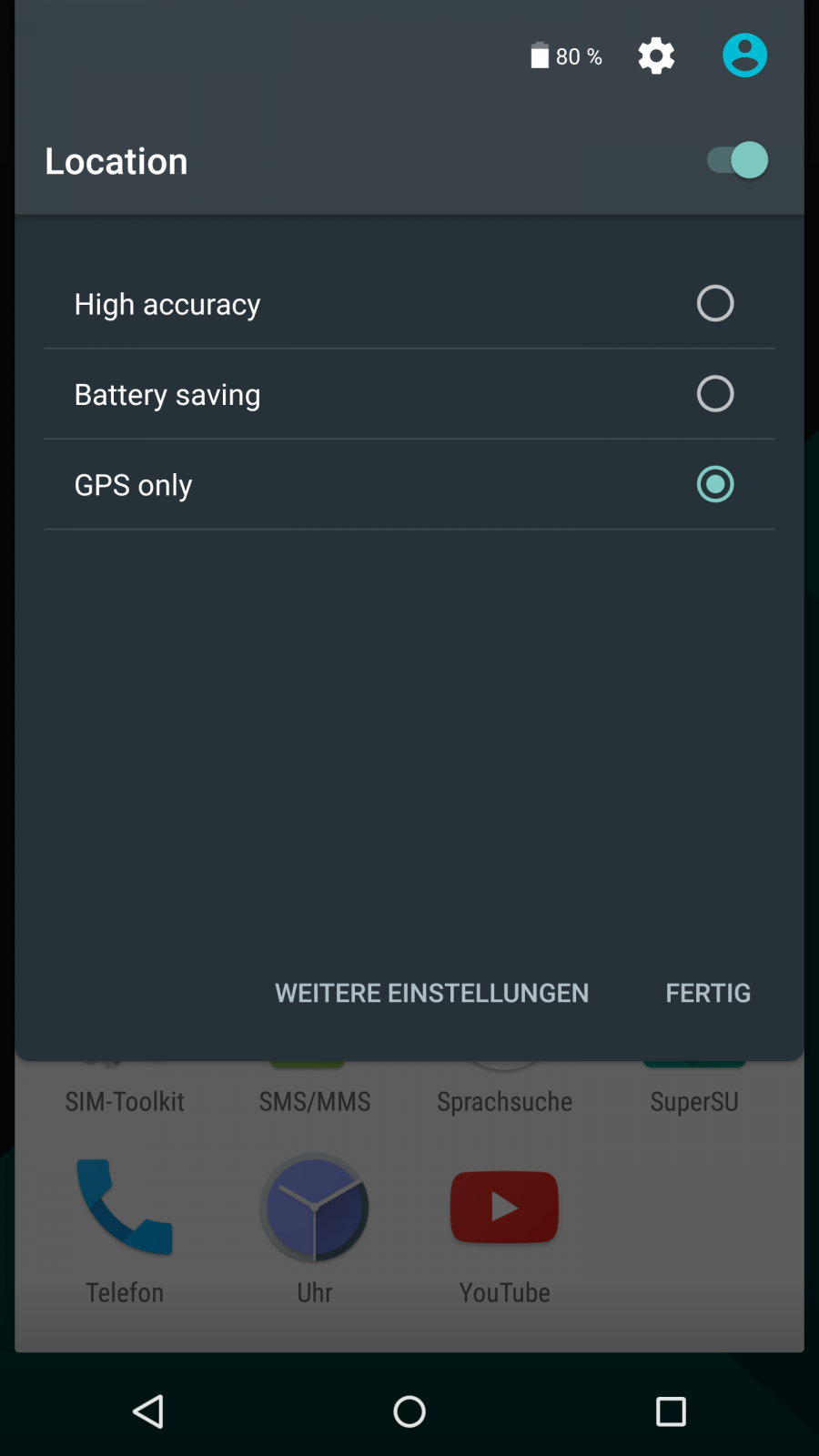
Task: Choose Battery saving mode
Action: point(714,394)
